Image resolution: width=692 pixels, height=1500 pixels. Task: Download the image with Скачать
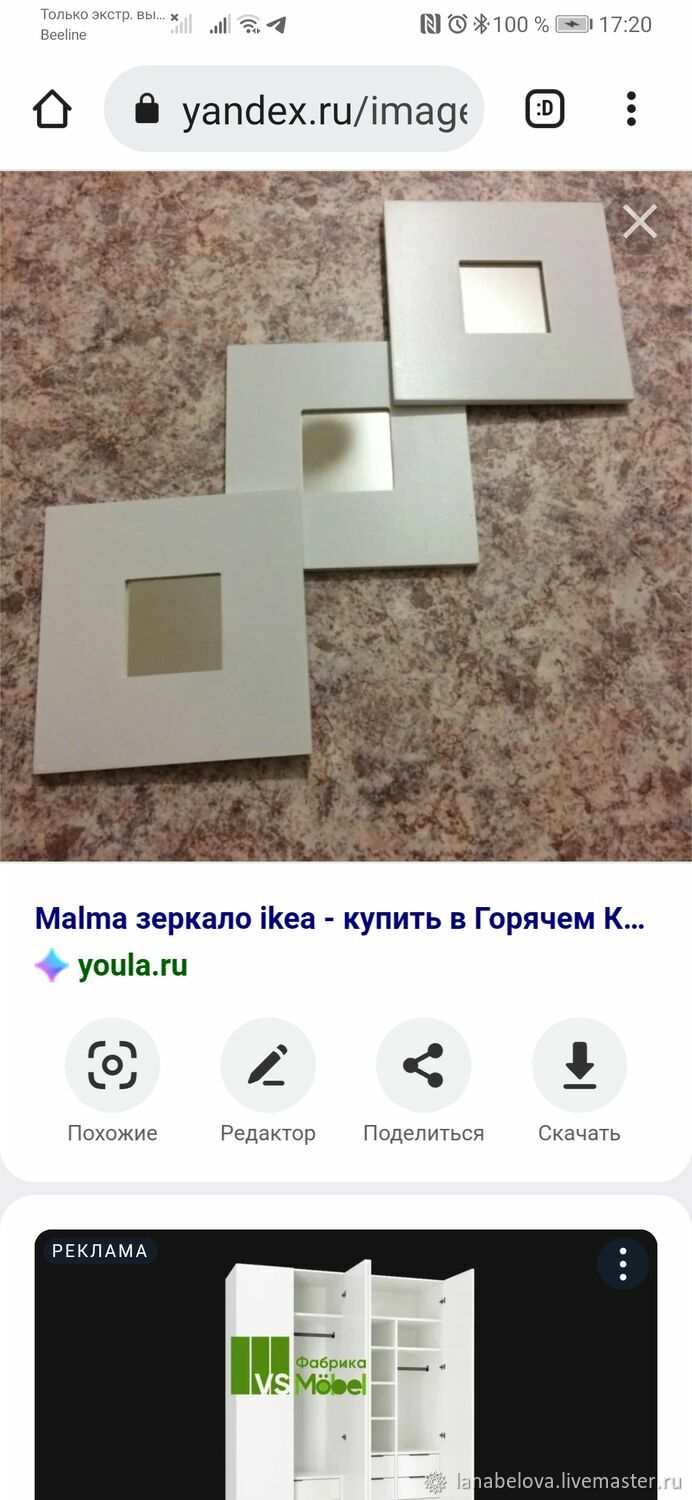click(579, 1082)
